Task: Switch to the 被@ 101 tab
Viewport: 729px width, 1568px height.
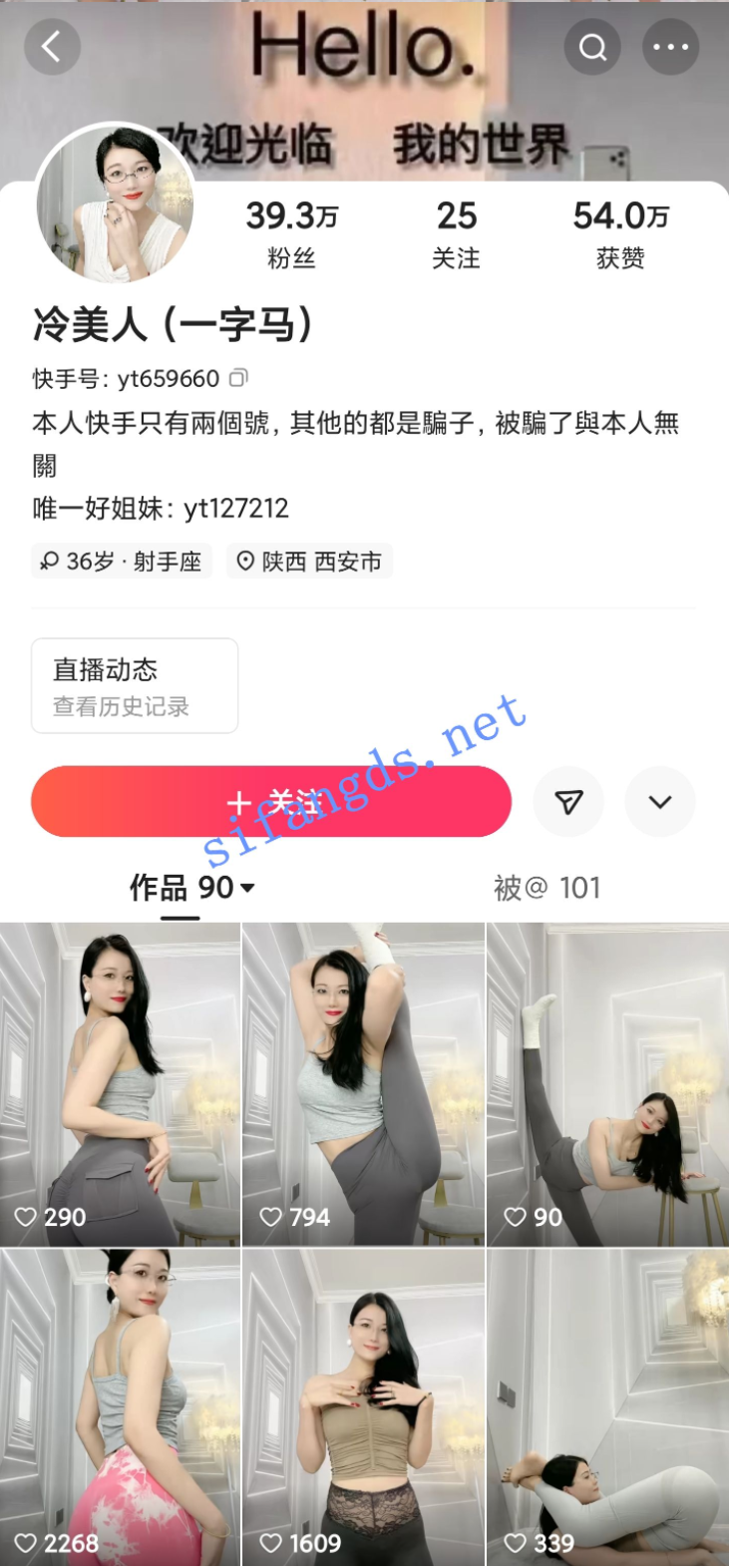Action: click(x=547, y=887)
